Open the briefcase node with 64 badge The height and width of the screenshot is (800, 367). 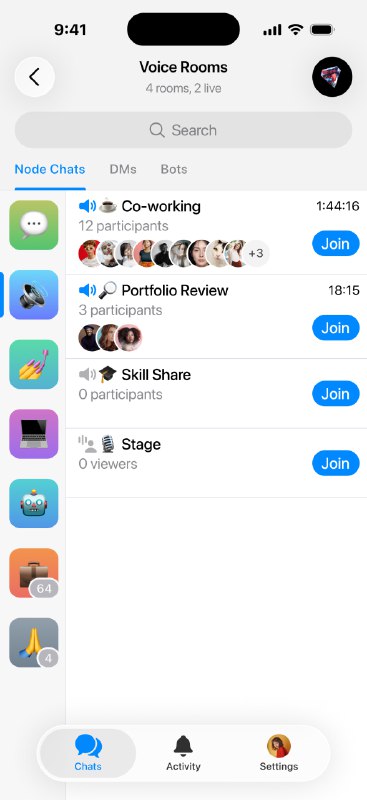pos(34,573)
